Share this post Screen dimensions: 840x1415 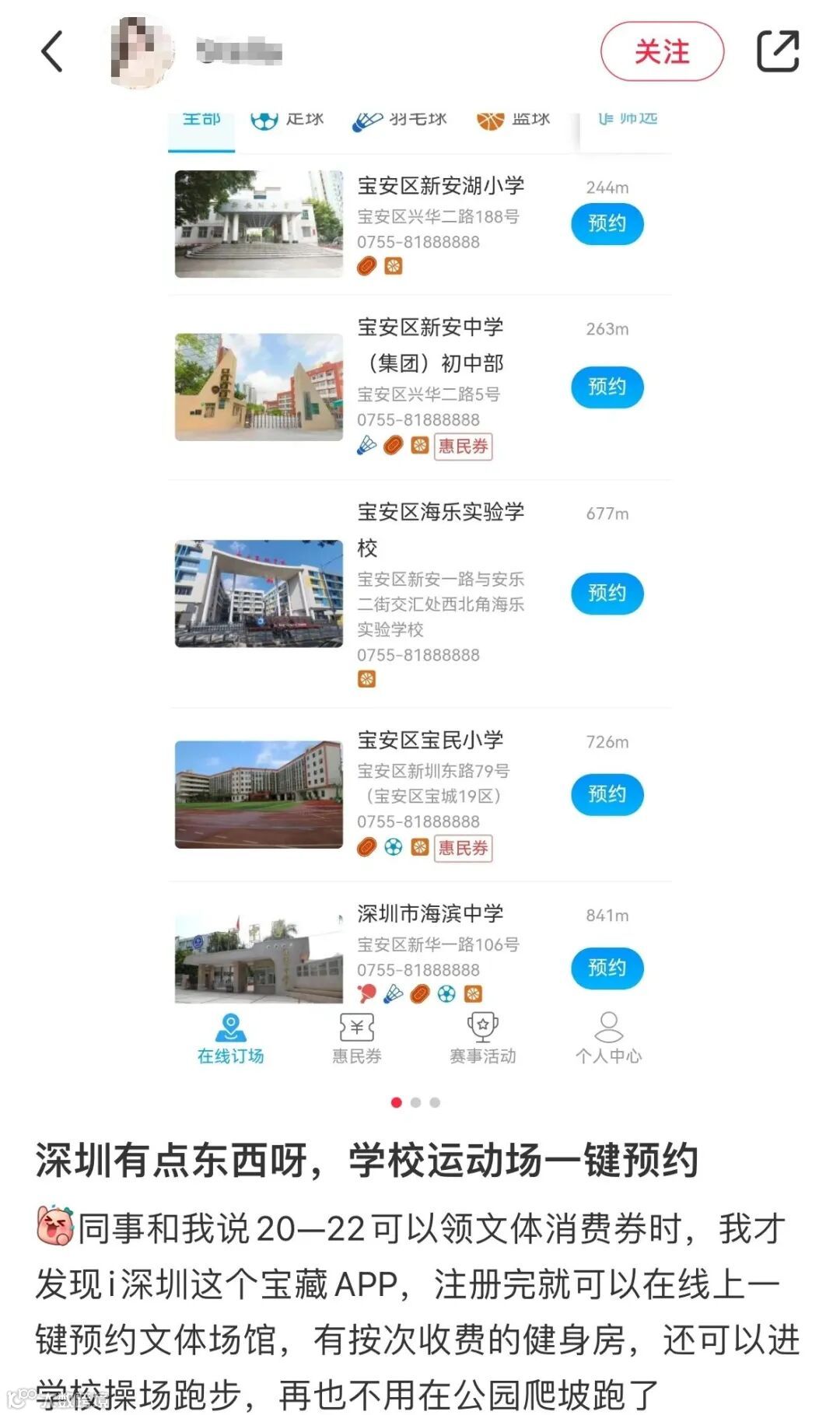(x=778, y=51)
